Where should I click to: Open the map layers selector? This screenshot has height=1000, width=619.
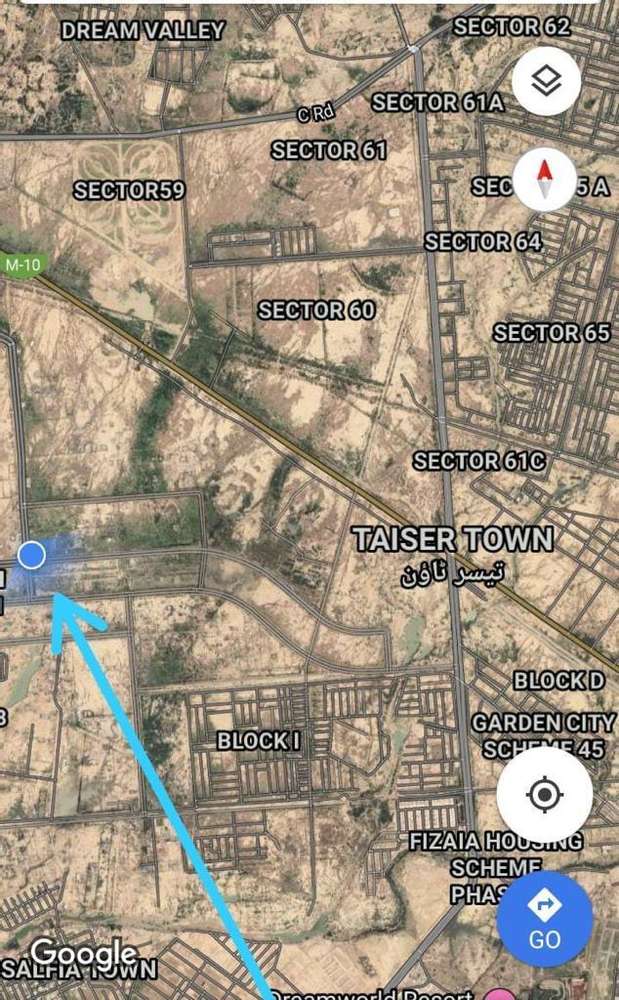coord(546,80)
